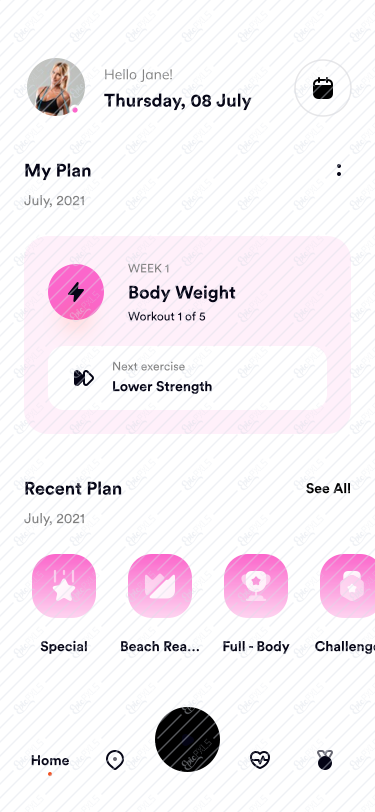The width and height of the screenshot is (375, 812).
Task: Start next exercise Lower Strength
Action: 188,378
